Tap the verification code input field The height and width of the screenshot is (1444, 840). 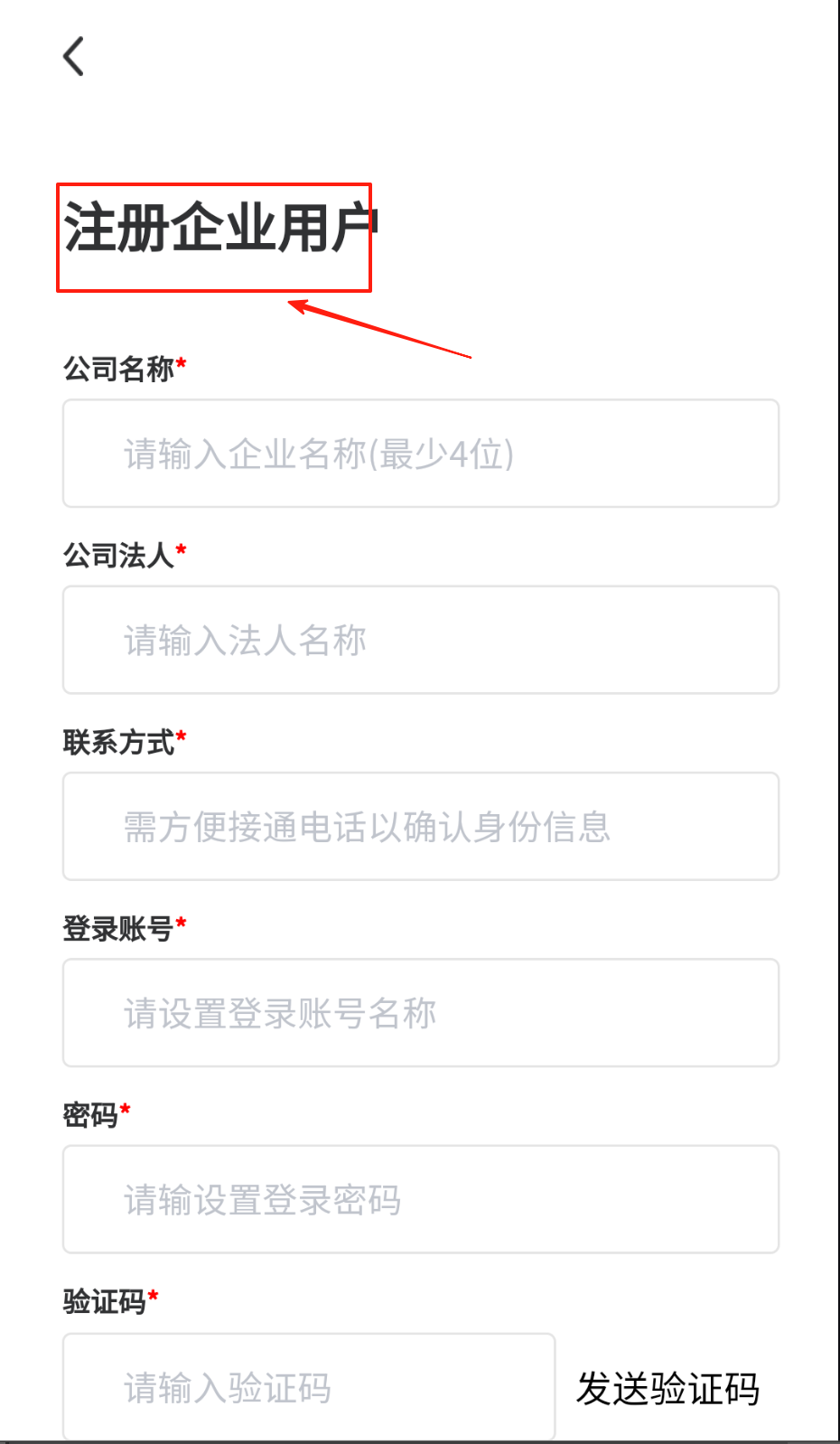[308, 1386]
